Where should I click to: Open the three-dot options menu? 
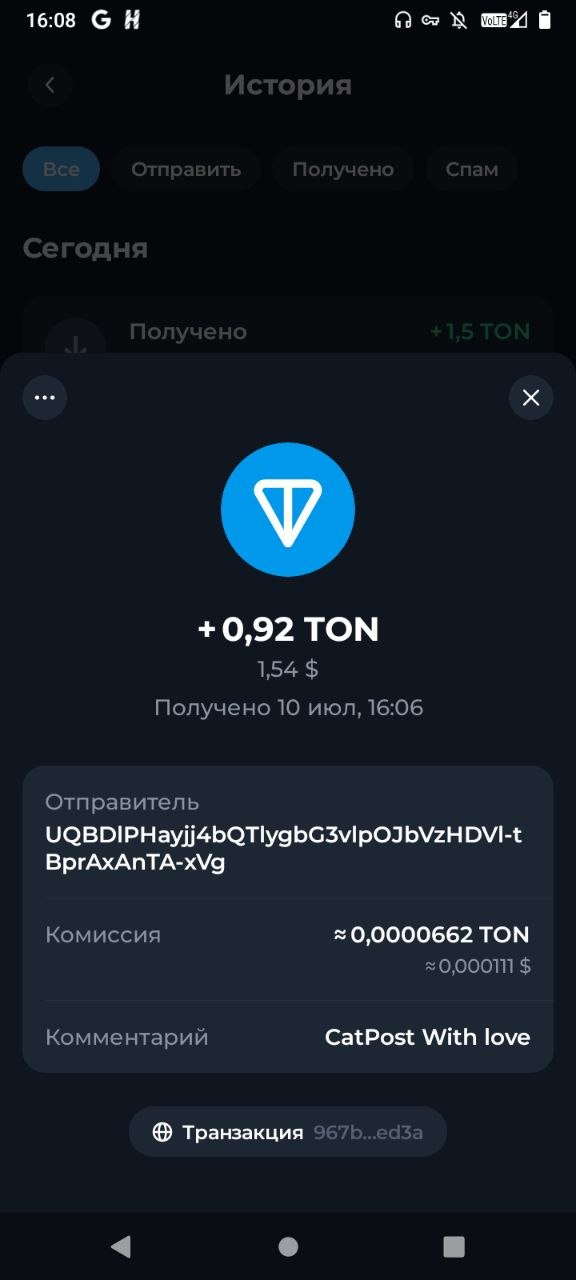pos(45,398)
